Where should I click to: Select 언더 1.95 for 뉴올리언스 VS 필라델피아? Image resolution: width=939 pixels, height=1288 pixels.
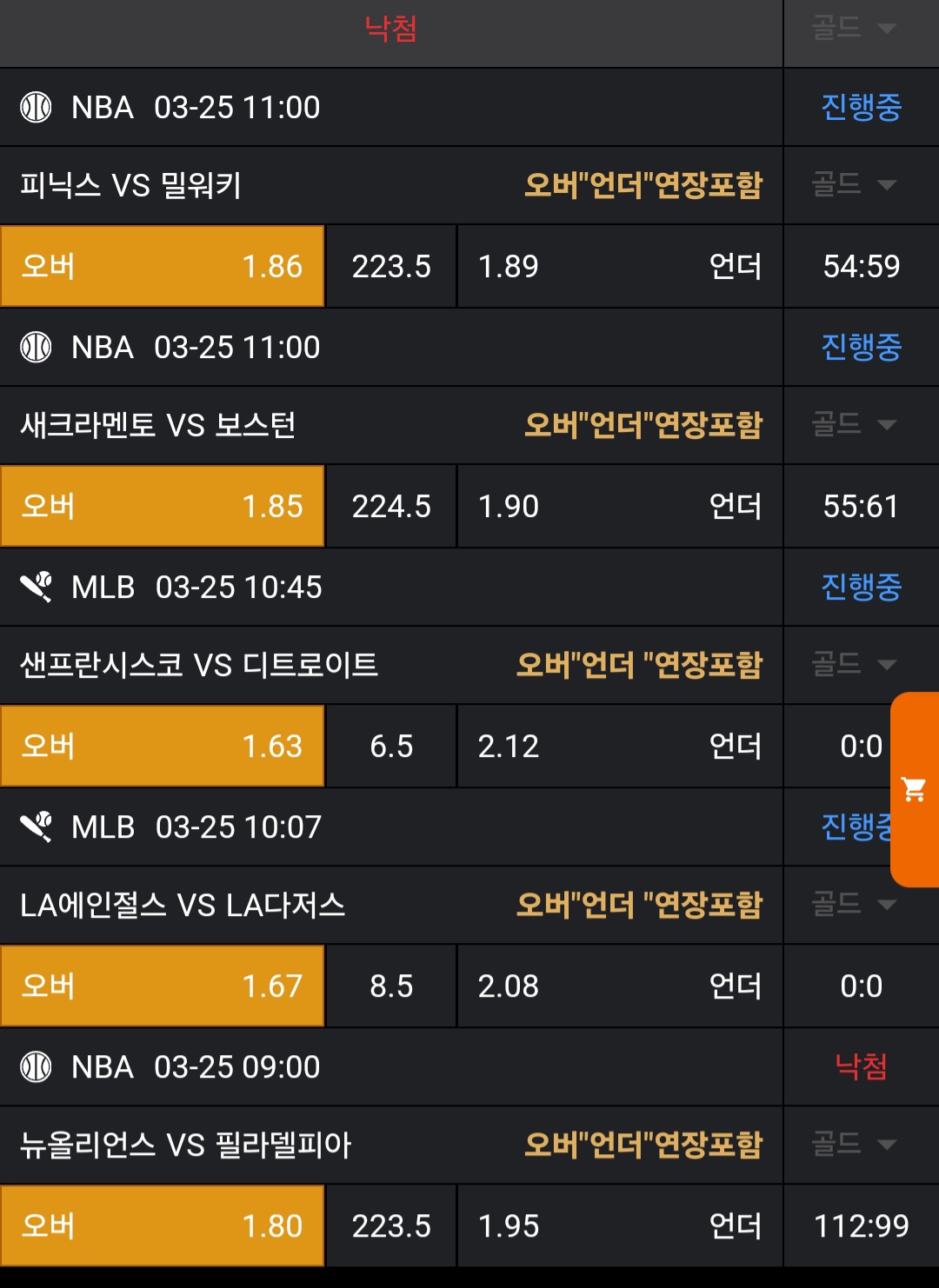point(619,1225)
